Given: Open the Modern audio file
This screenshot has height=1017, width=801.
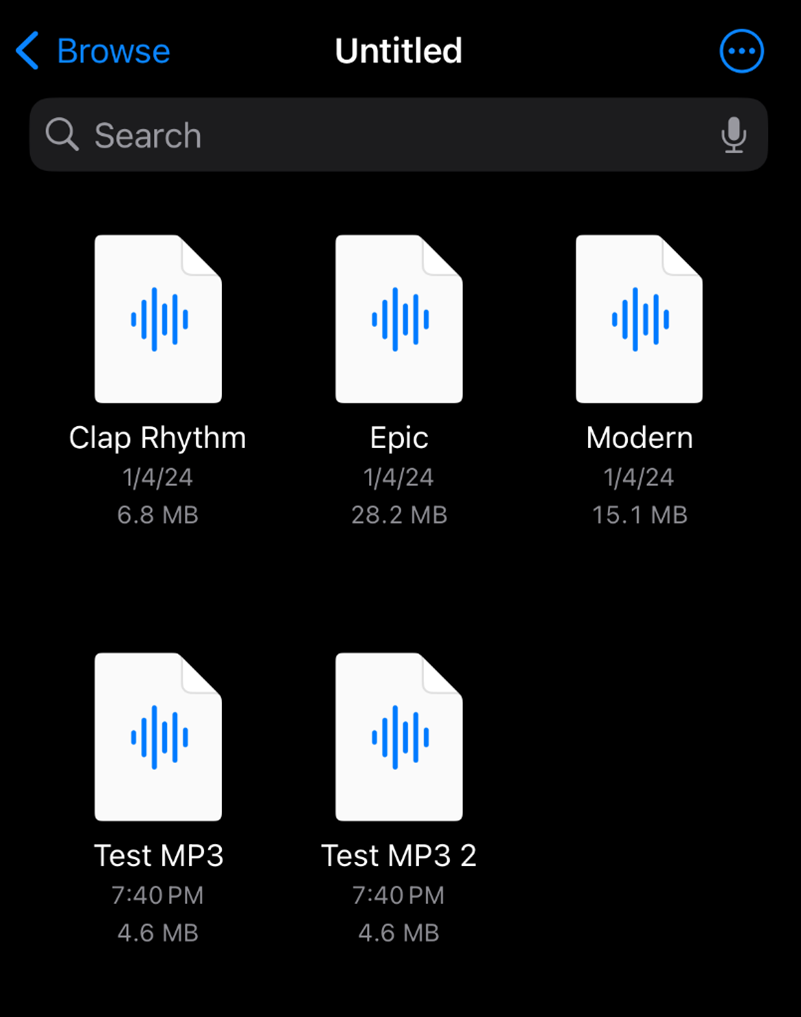Looking at the screenshot, I should [x=639, y=320].
